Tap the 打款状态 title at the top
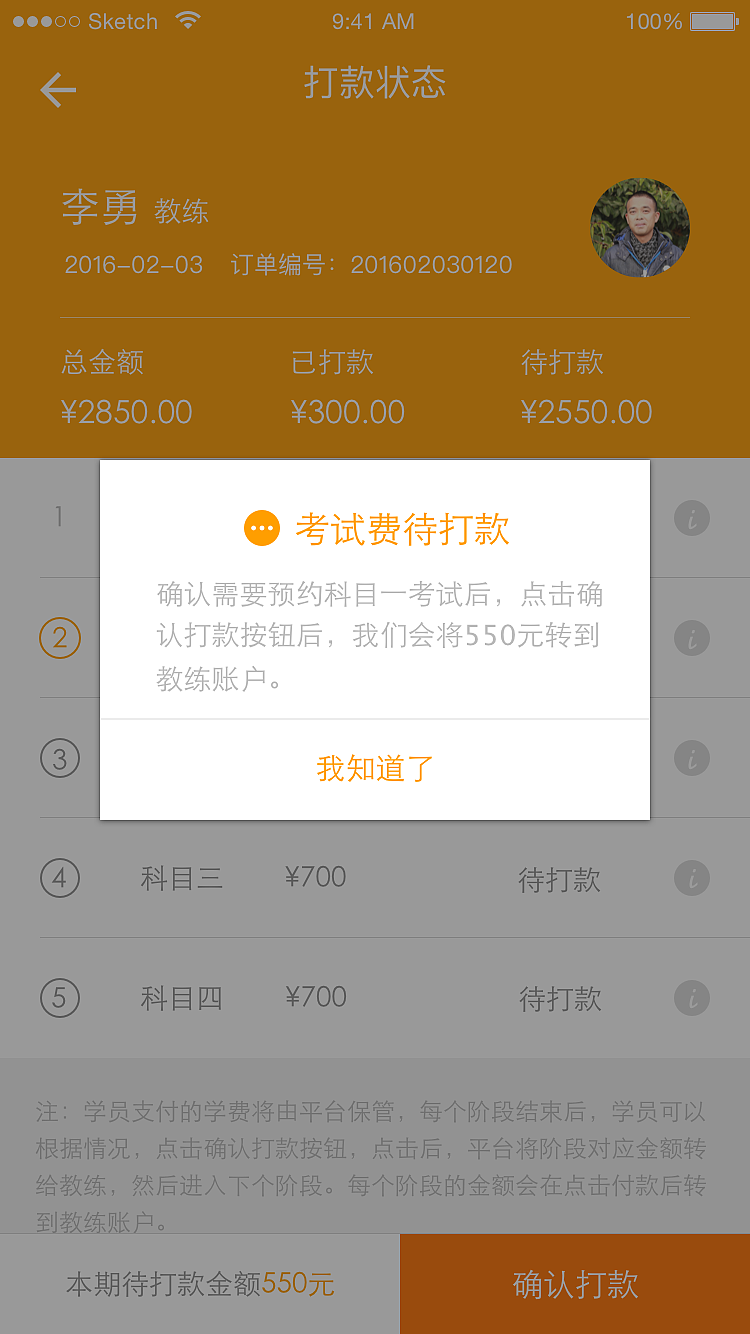This screenshot has width=750, height=1334. pos(375,85)
